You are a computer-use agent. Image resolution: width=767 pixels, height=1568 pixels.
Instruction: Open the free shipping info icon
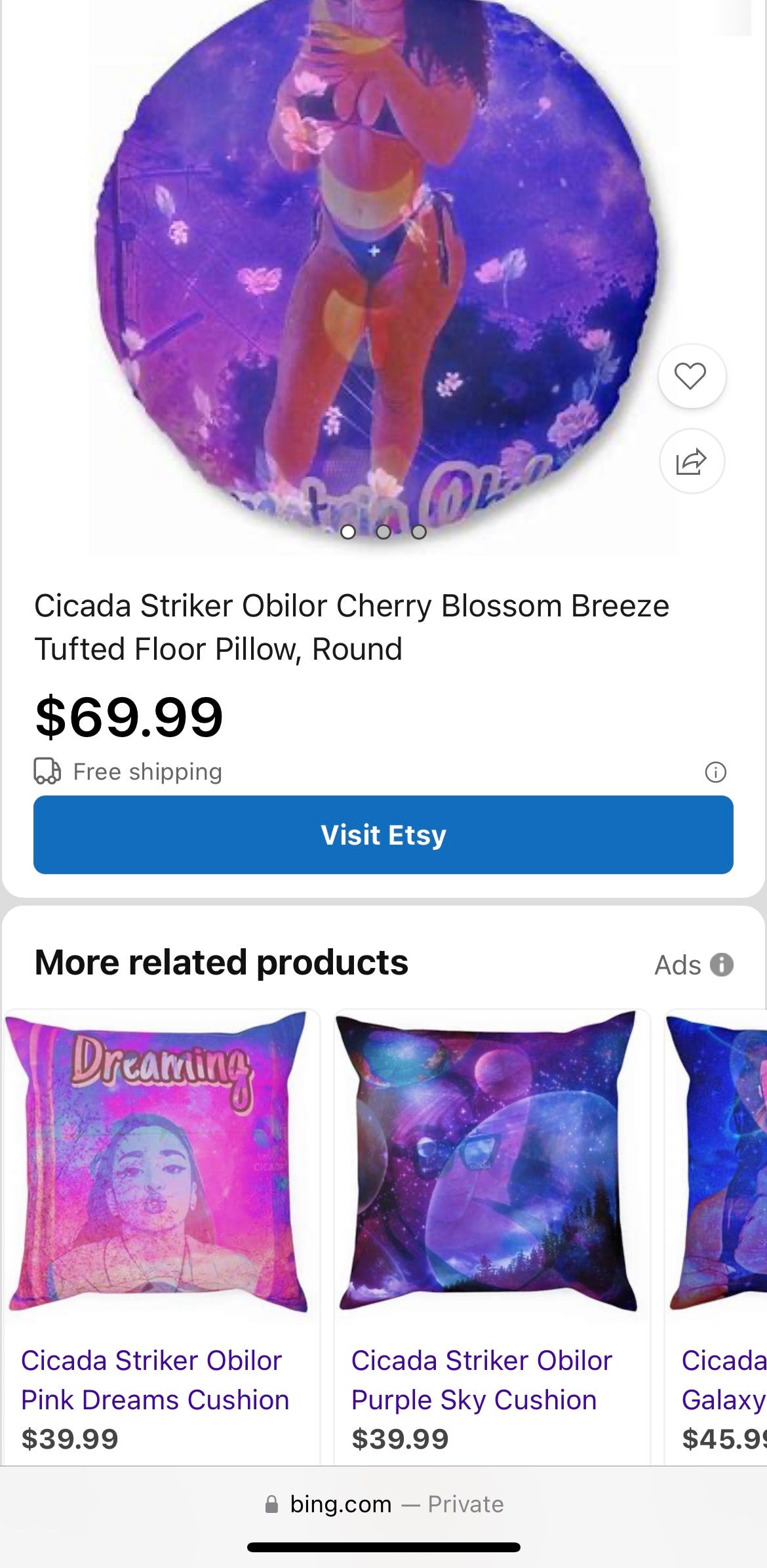(715, 772)
